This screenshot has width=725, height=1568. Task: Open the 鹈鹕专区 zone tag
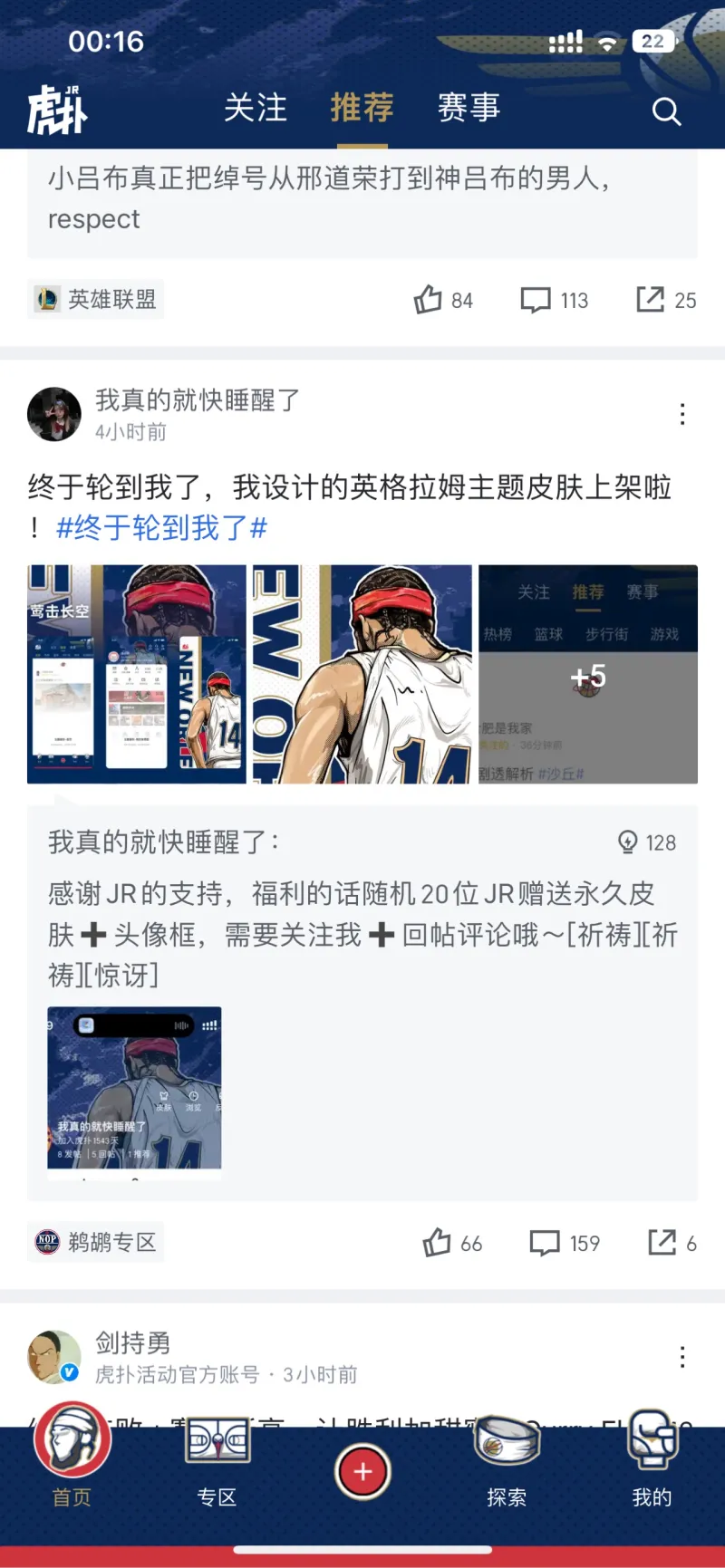tap(96, 1242)
